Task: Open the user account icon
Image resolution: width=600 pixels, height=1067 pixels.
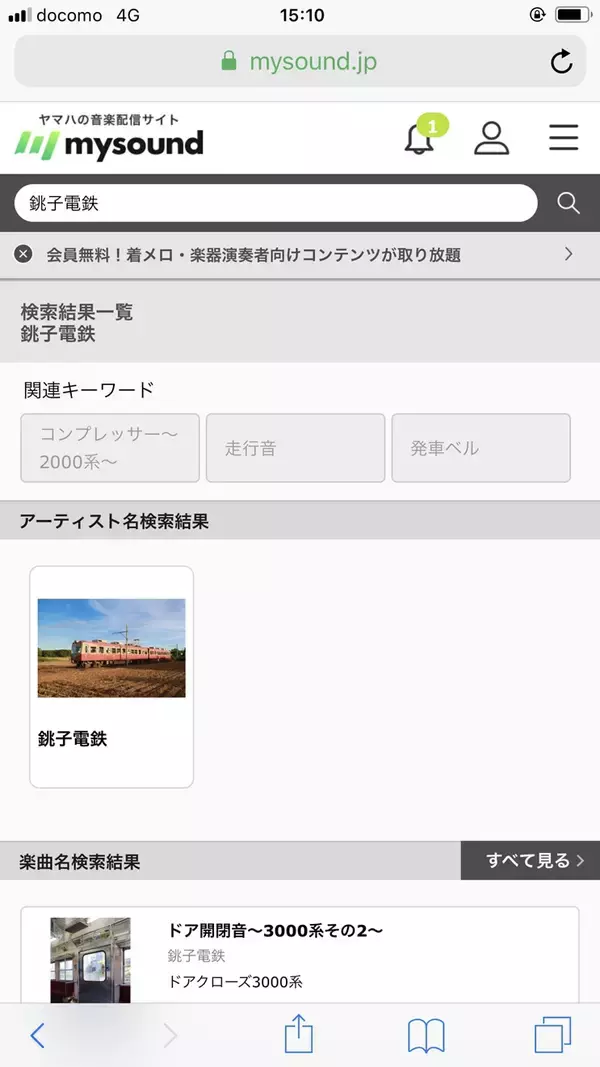Action: tap(491, 138)
